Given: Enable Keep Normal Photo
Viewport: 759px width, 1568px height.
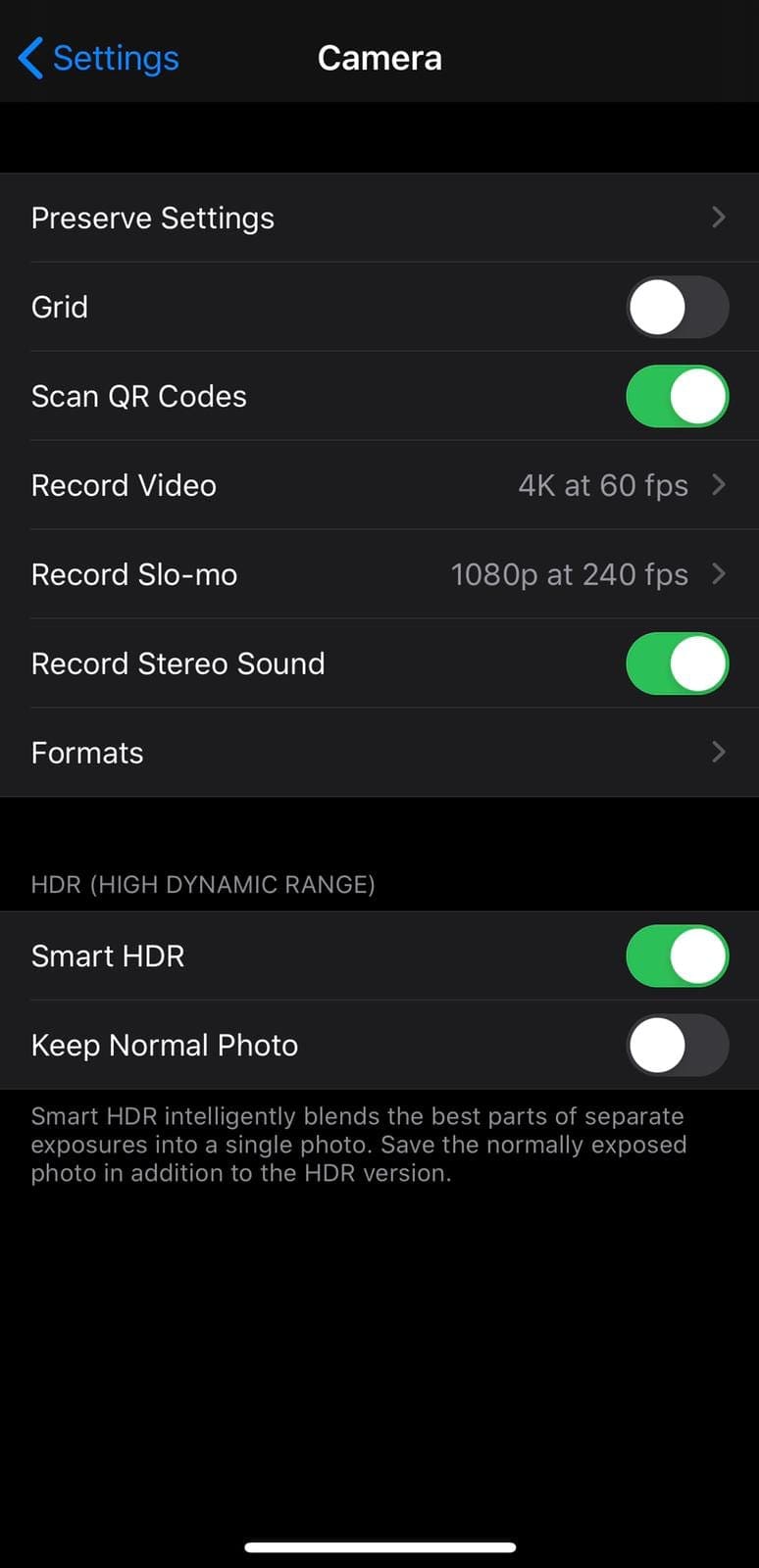Looking at the screenshot, I should tap(678, 1045).
